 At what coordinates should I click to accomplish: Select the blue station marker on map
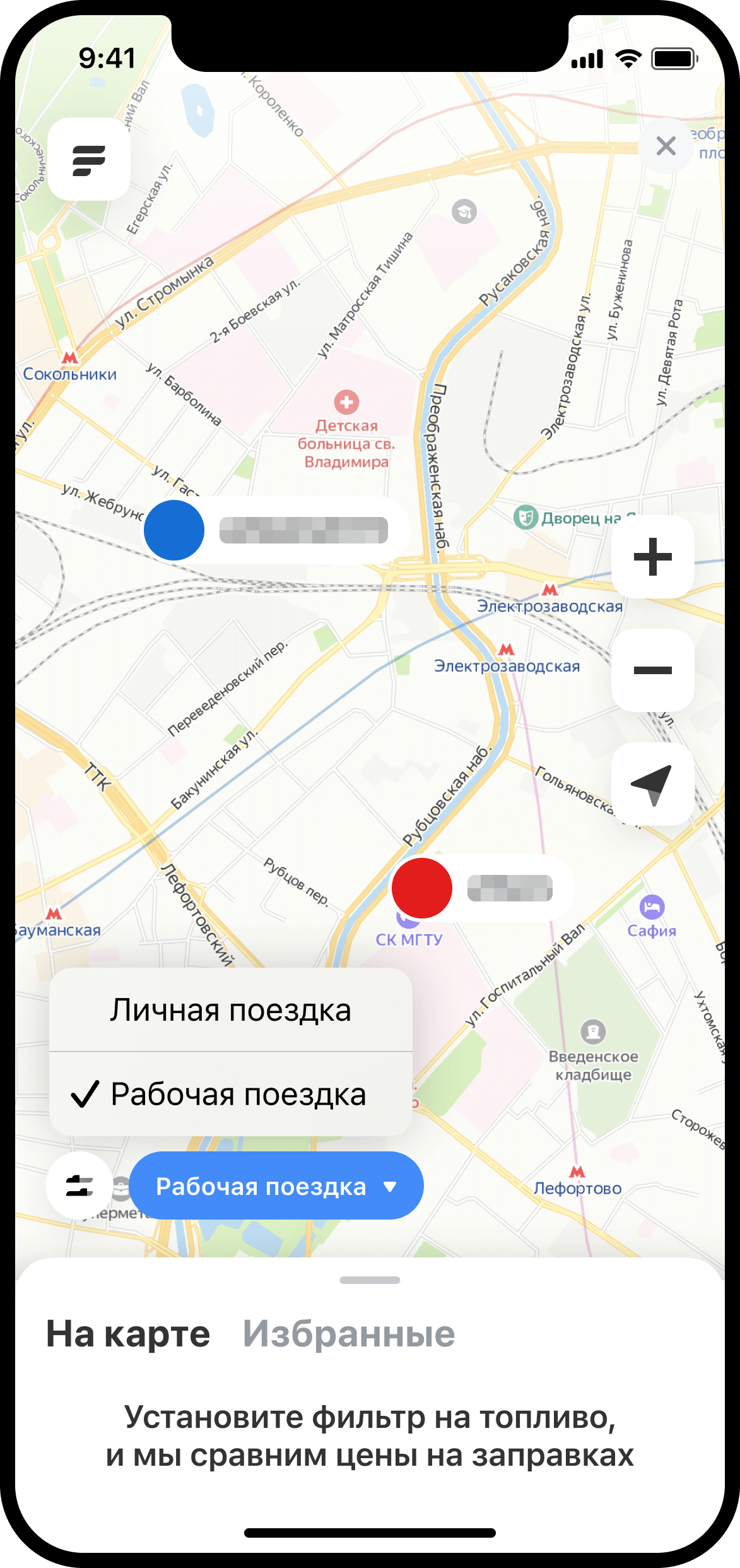(174, 530)
